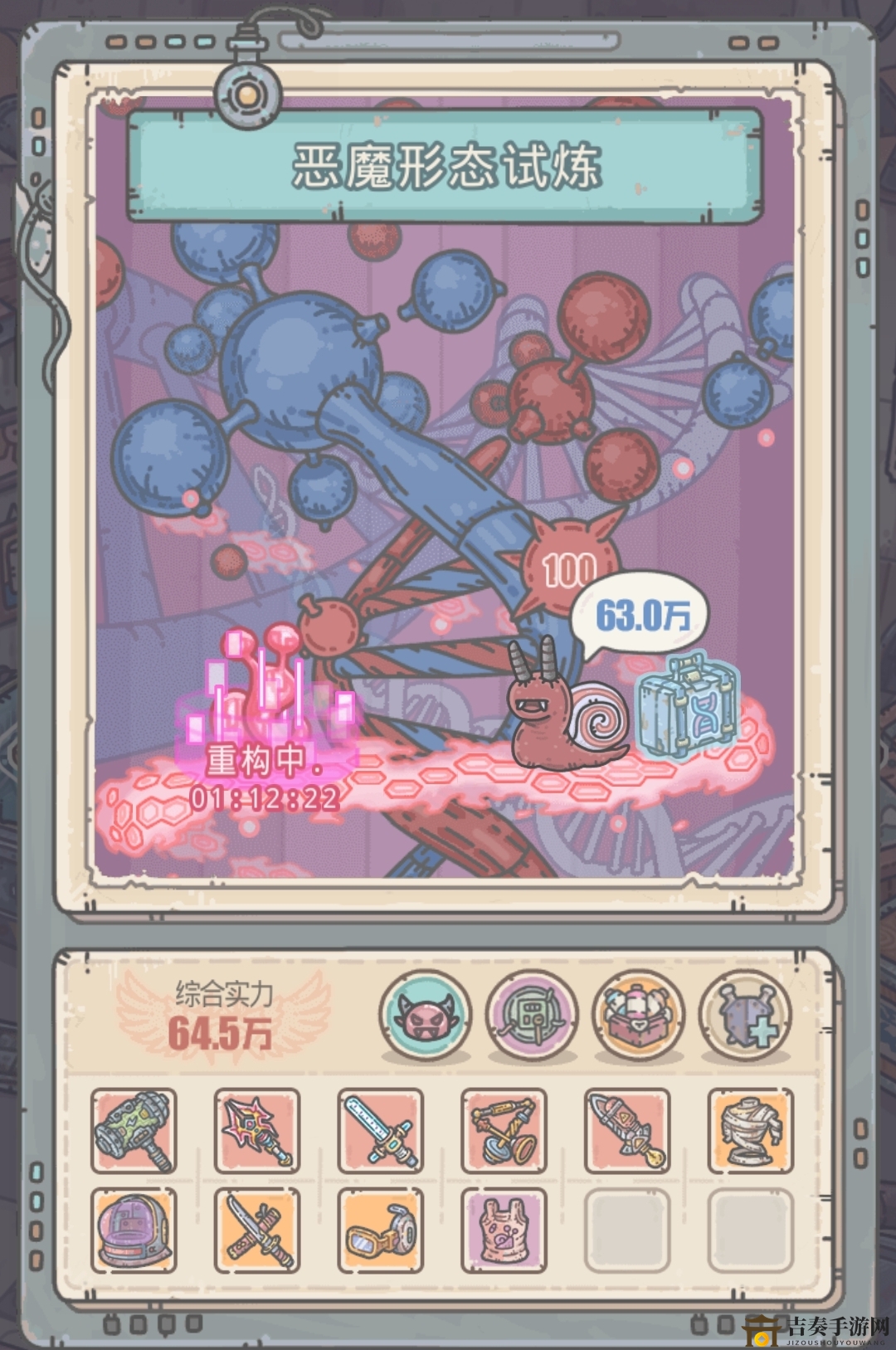Select the blue sword equipment slot
The image size is (896, 1350).
380,1131
